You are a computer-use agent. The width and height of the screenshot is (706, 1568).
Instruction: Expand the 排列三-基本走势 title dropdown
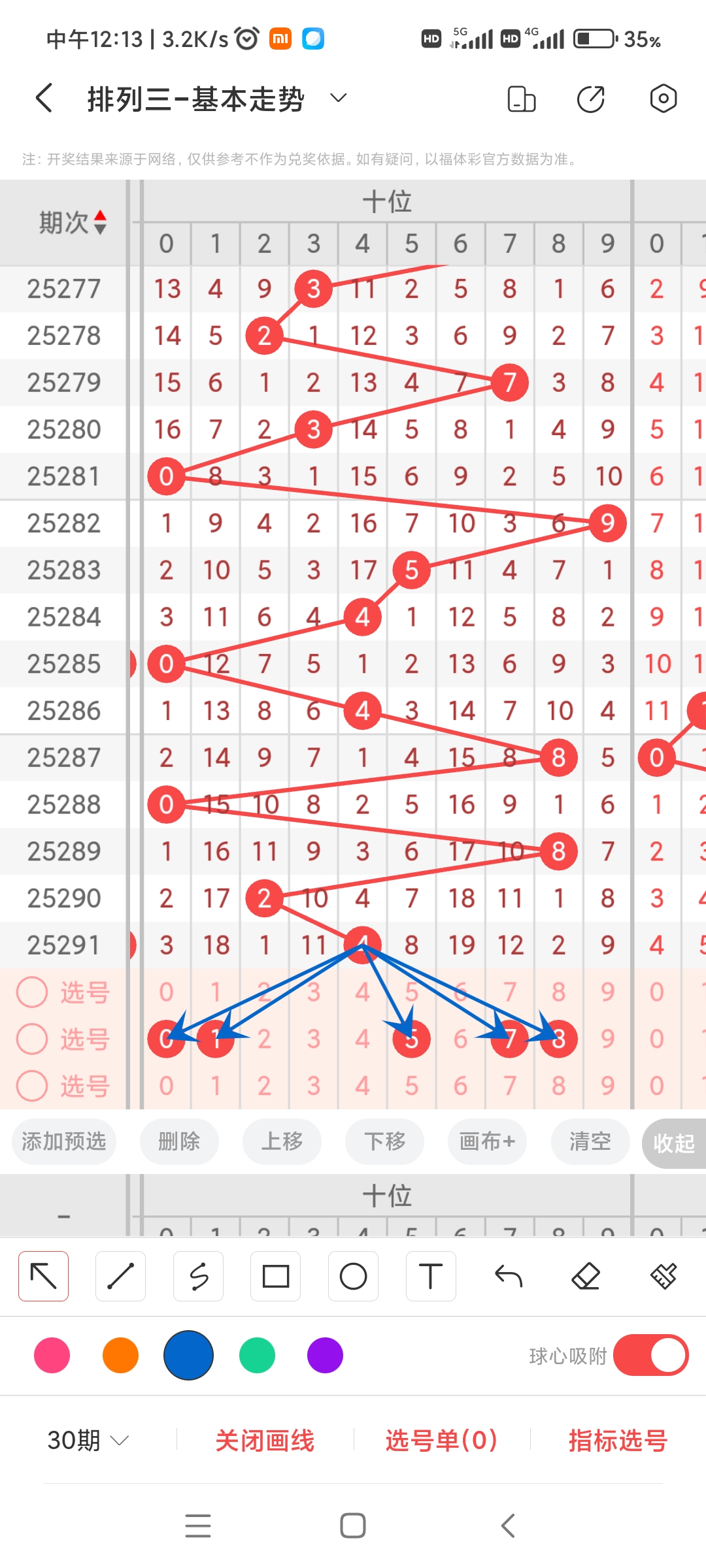pyautogui.click(x=337, y=98)
